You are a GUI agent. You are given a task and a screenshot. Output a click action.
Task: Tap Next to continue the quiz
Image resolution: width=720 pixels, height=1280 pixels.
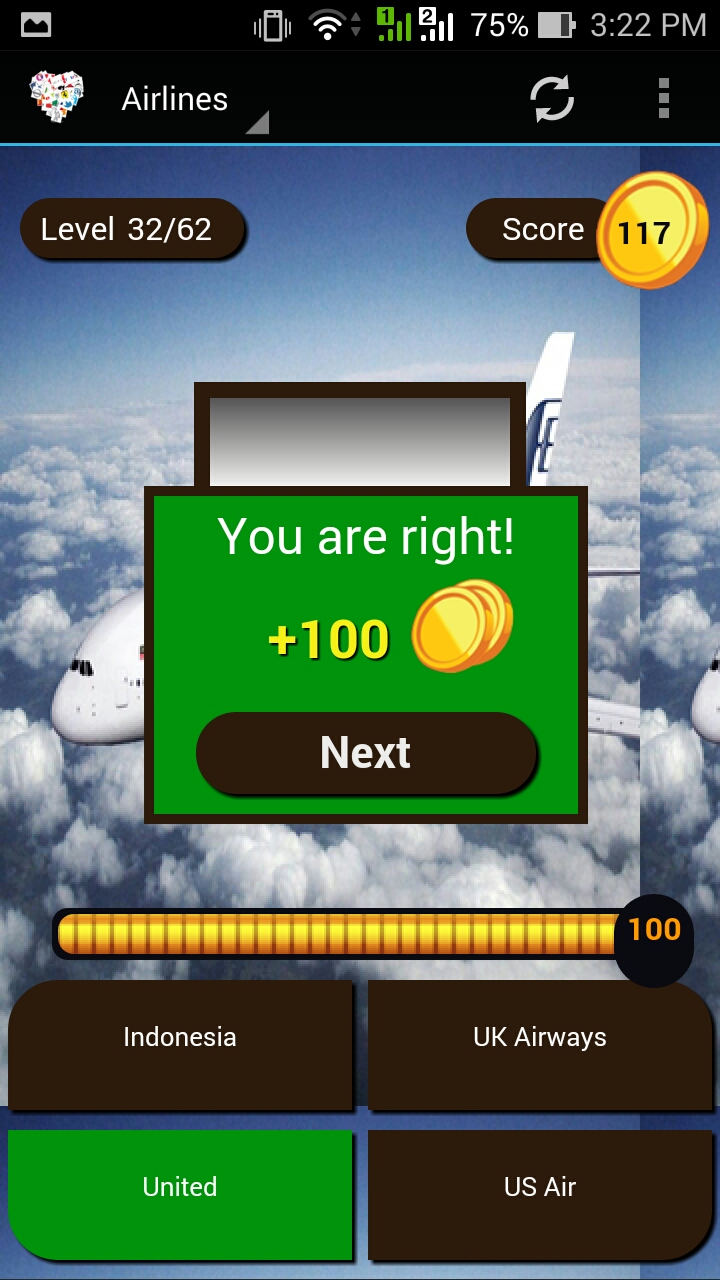(x=366, y=753)
